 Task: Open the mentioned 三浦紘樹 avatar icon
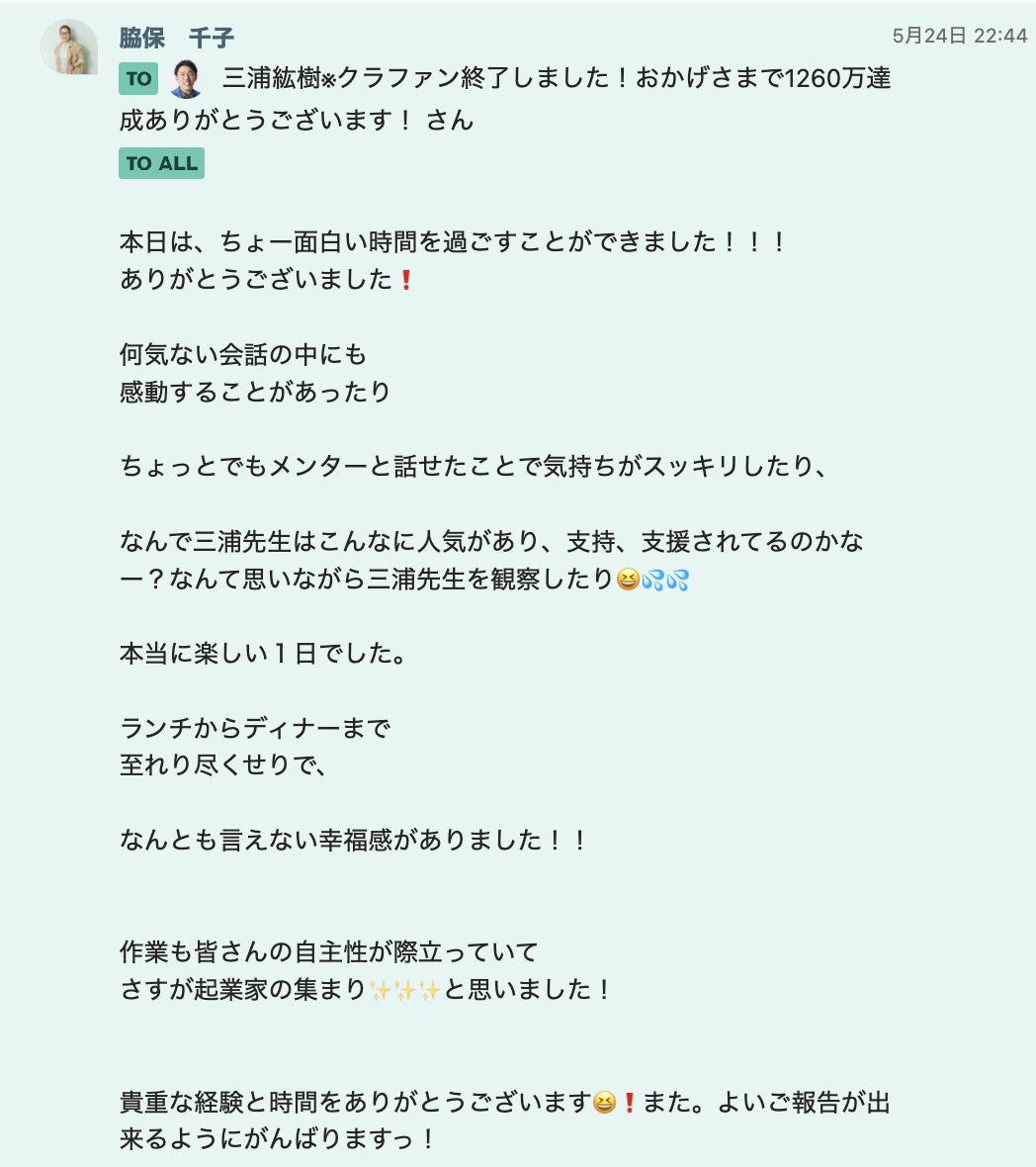coord(186,79)
